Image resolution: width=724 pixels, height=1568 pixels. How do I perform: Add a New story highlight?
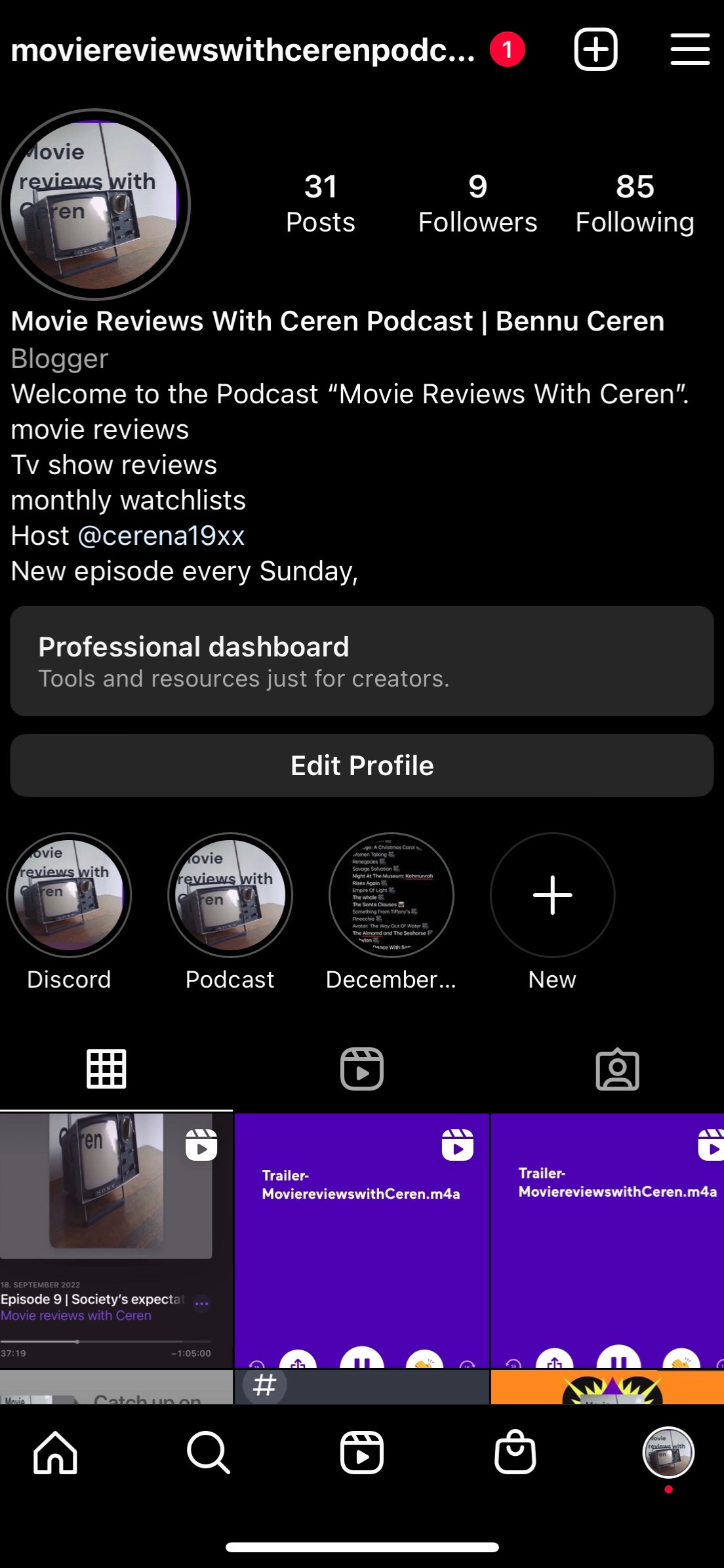(552, 895)
